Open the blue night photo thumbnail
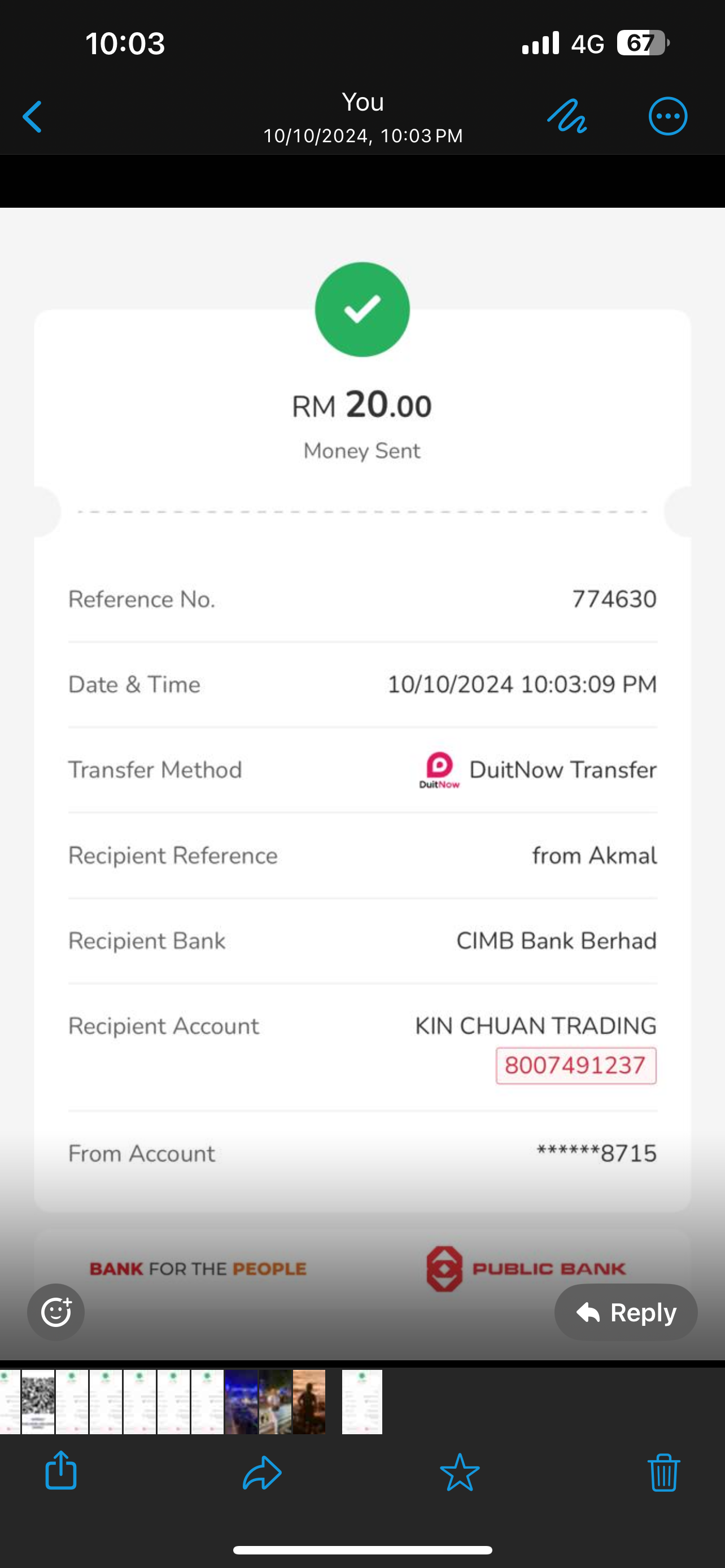725x1568 pixels. [x=241, y=1401]
